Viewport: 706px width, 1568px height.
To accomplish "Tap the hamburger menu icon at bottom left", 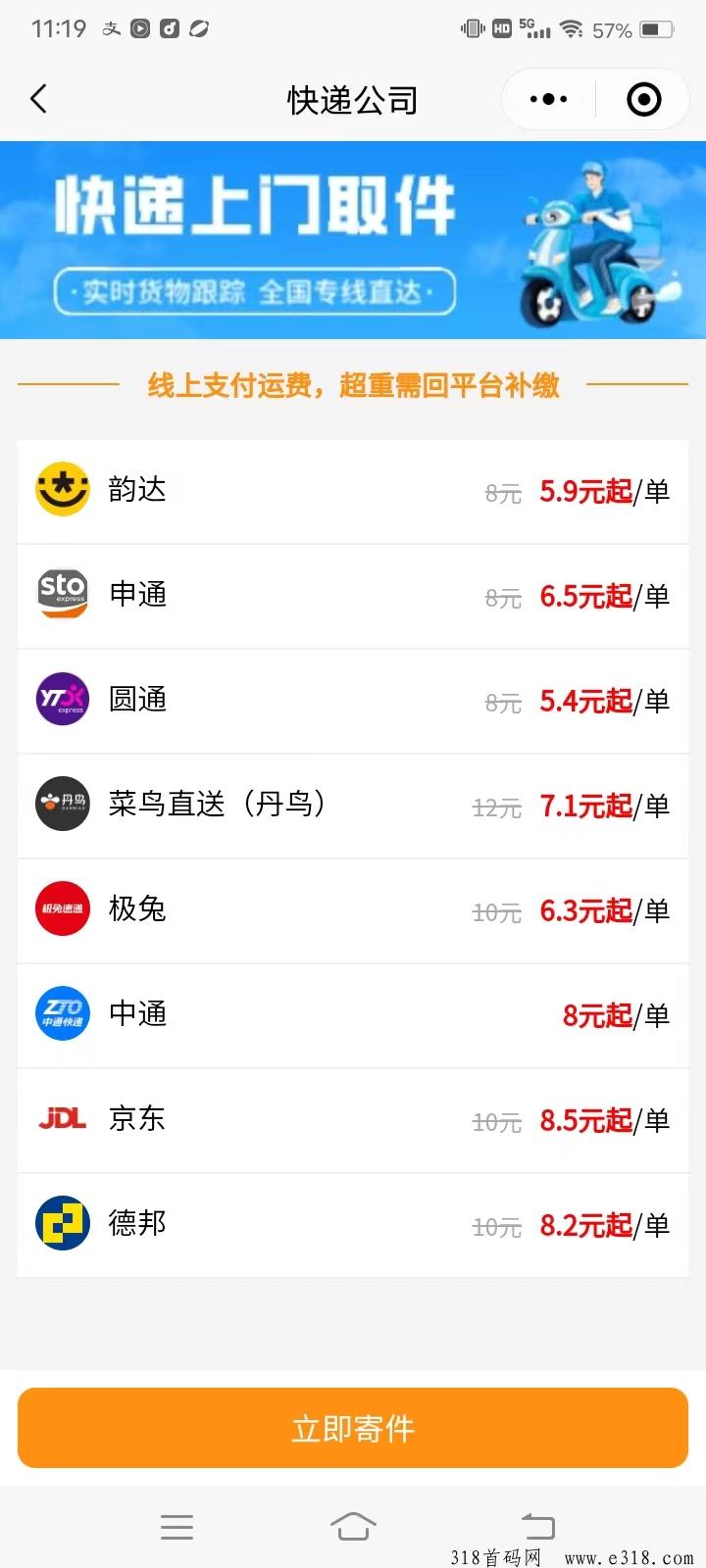I will (176, 1526).
